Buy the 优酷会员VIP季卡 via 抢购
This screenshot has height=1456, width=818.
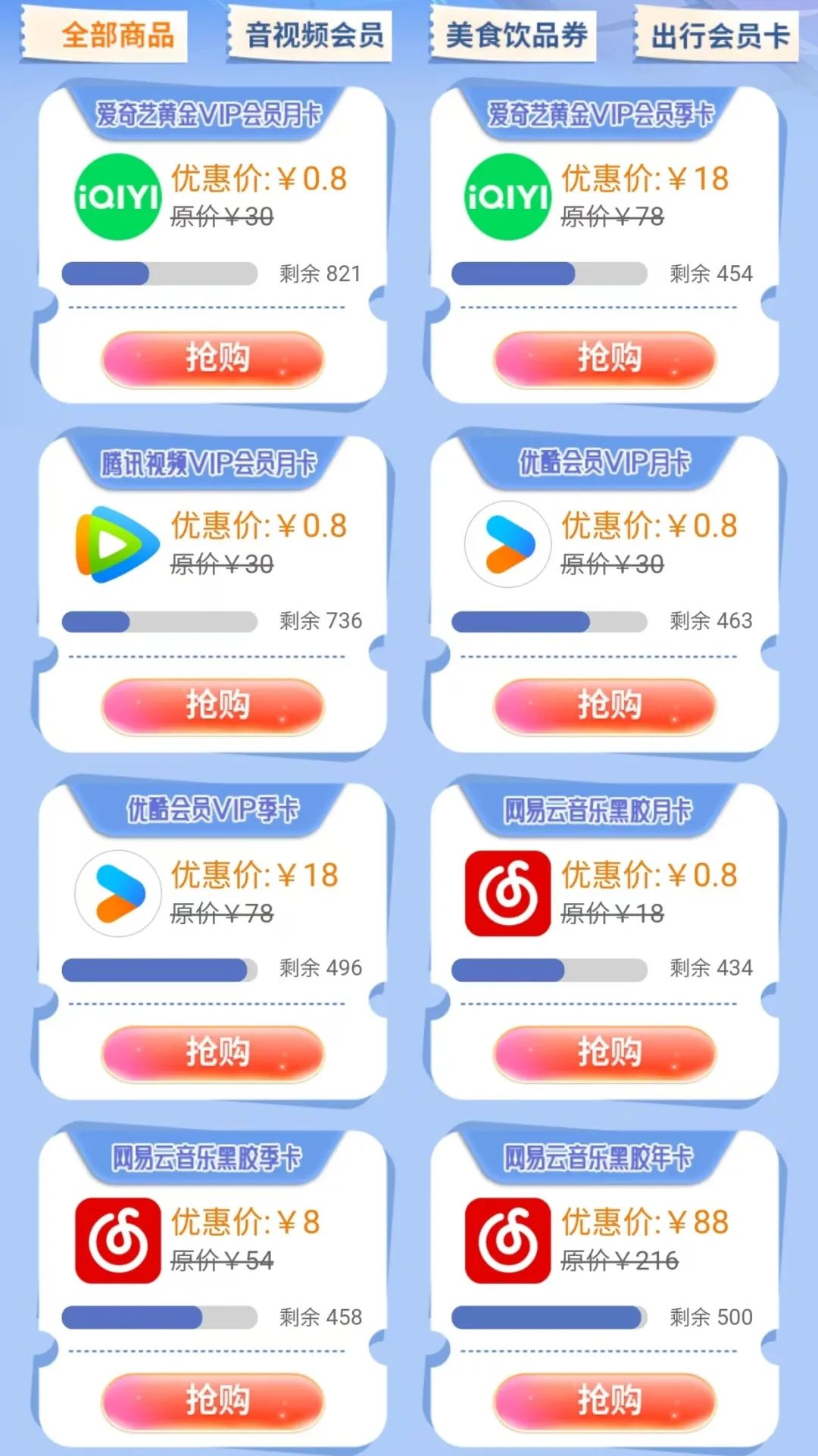[x=214, y=1053]
